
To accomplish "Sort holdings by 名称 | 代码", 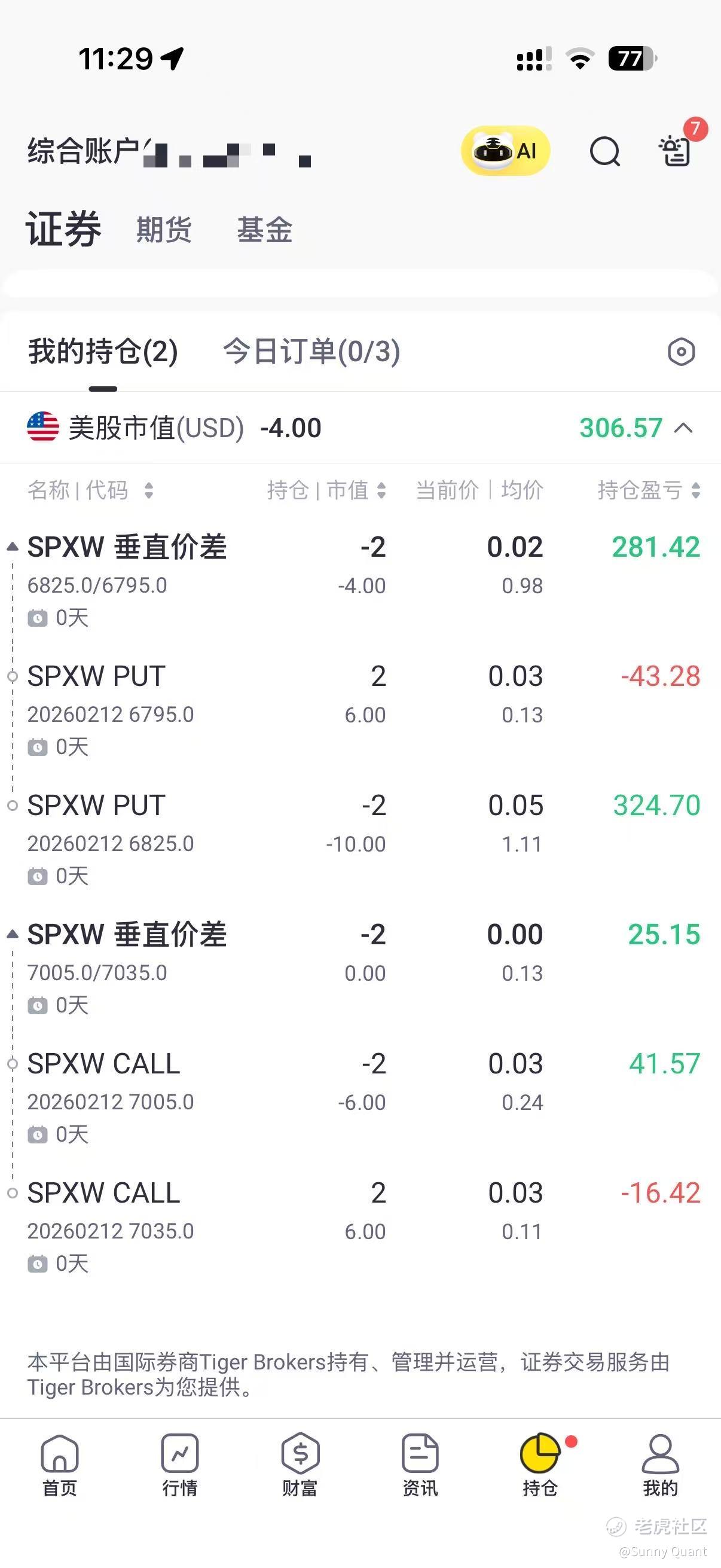I will click(x=90, y=490).
